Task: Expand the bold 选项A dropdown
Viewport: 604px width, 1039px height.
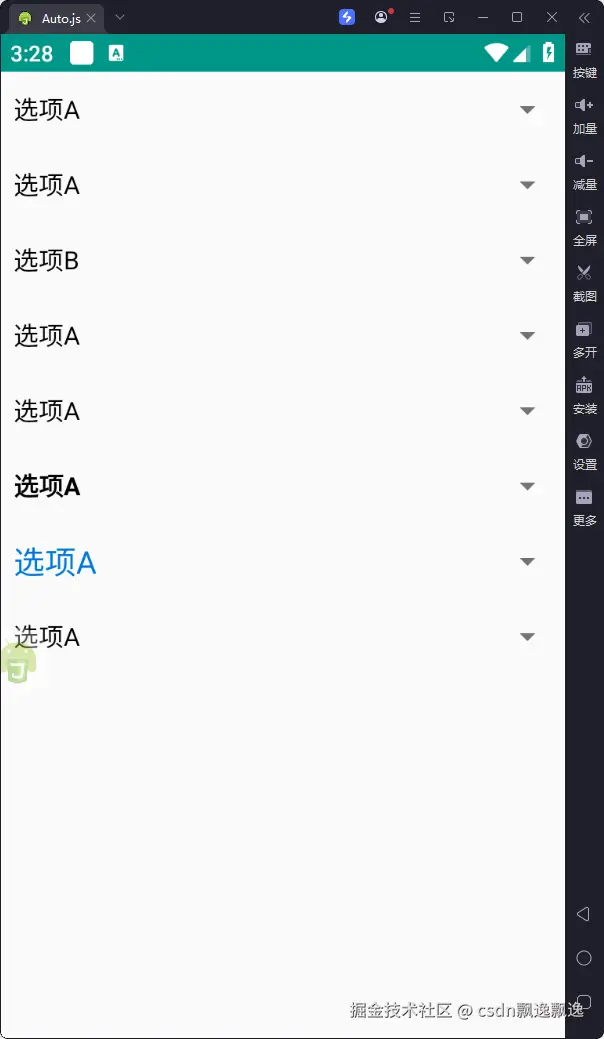Action: pyautogui.click(x=527, y=486)
